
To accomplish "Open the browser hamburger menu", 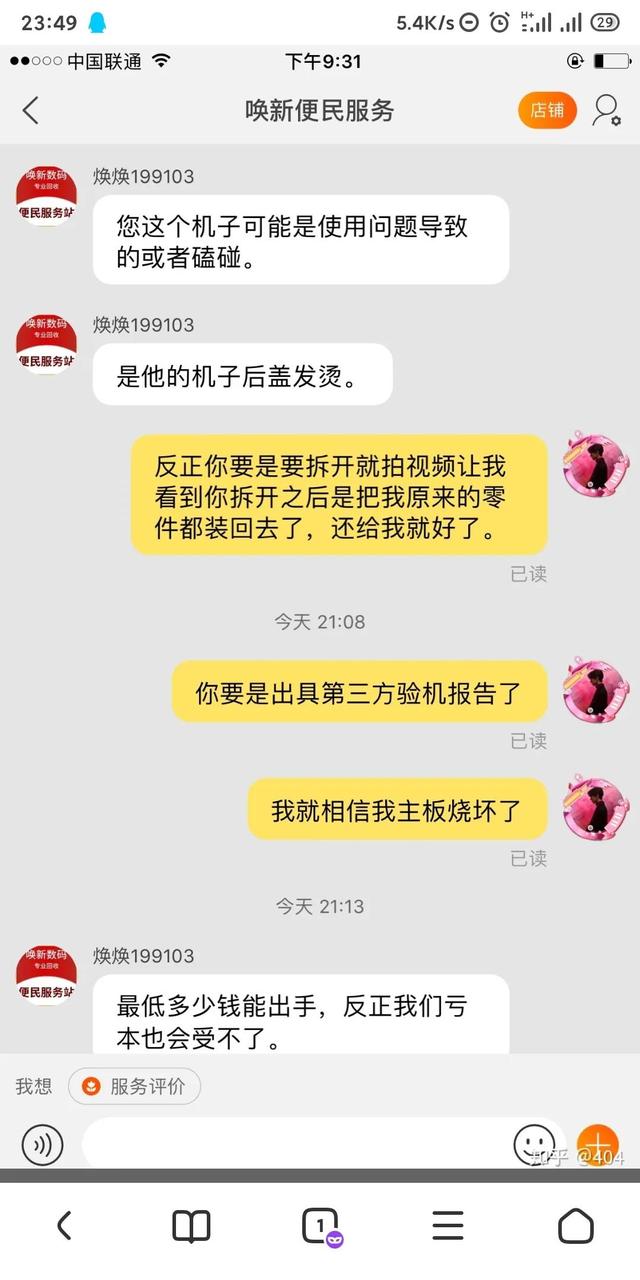I will click(x=448, y=1225).
